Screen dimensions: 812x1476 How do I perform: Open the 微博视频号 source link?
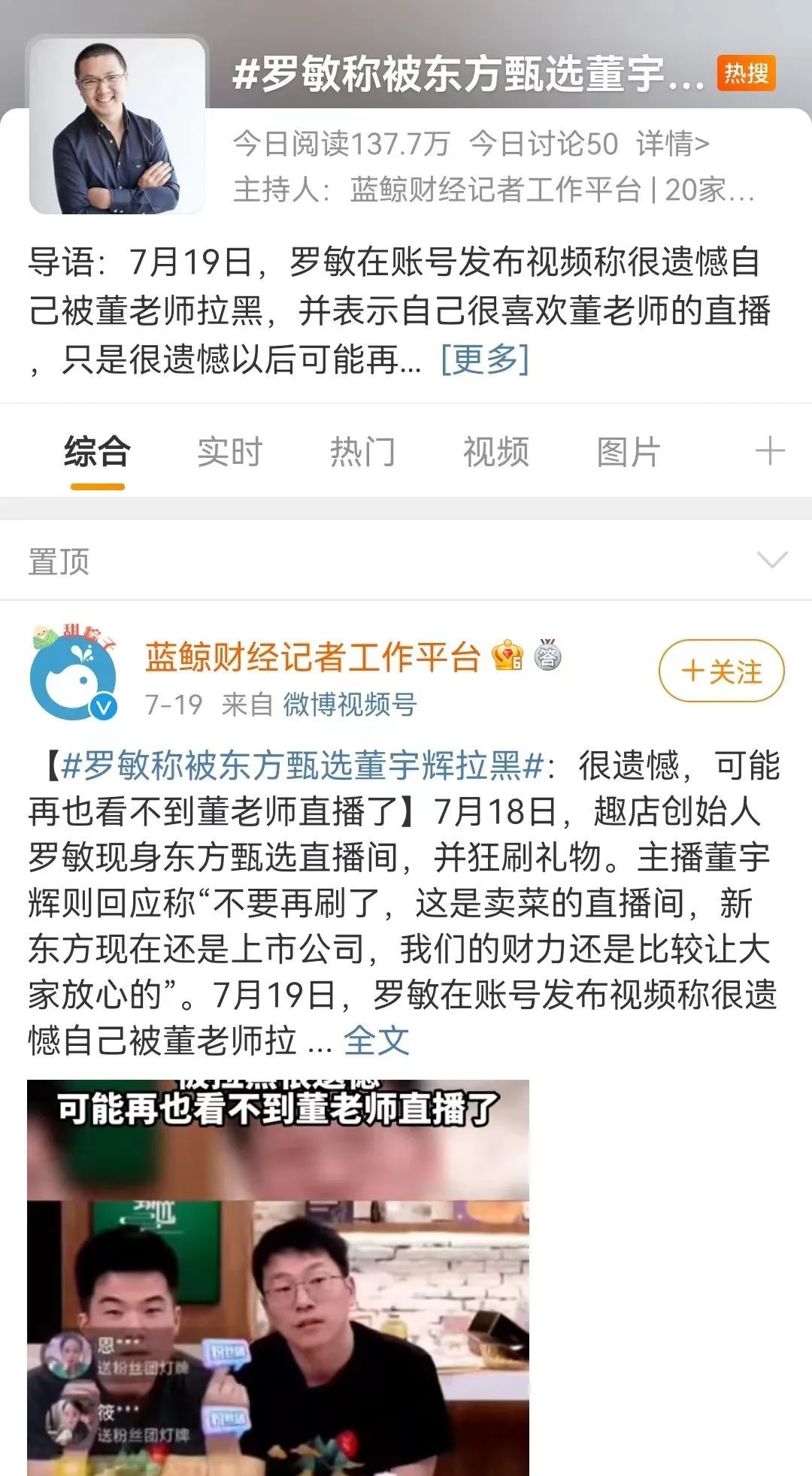(350, 705)
